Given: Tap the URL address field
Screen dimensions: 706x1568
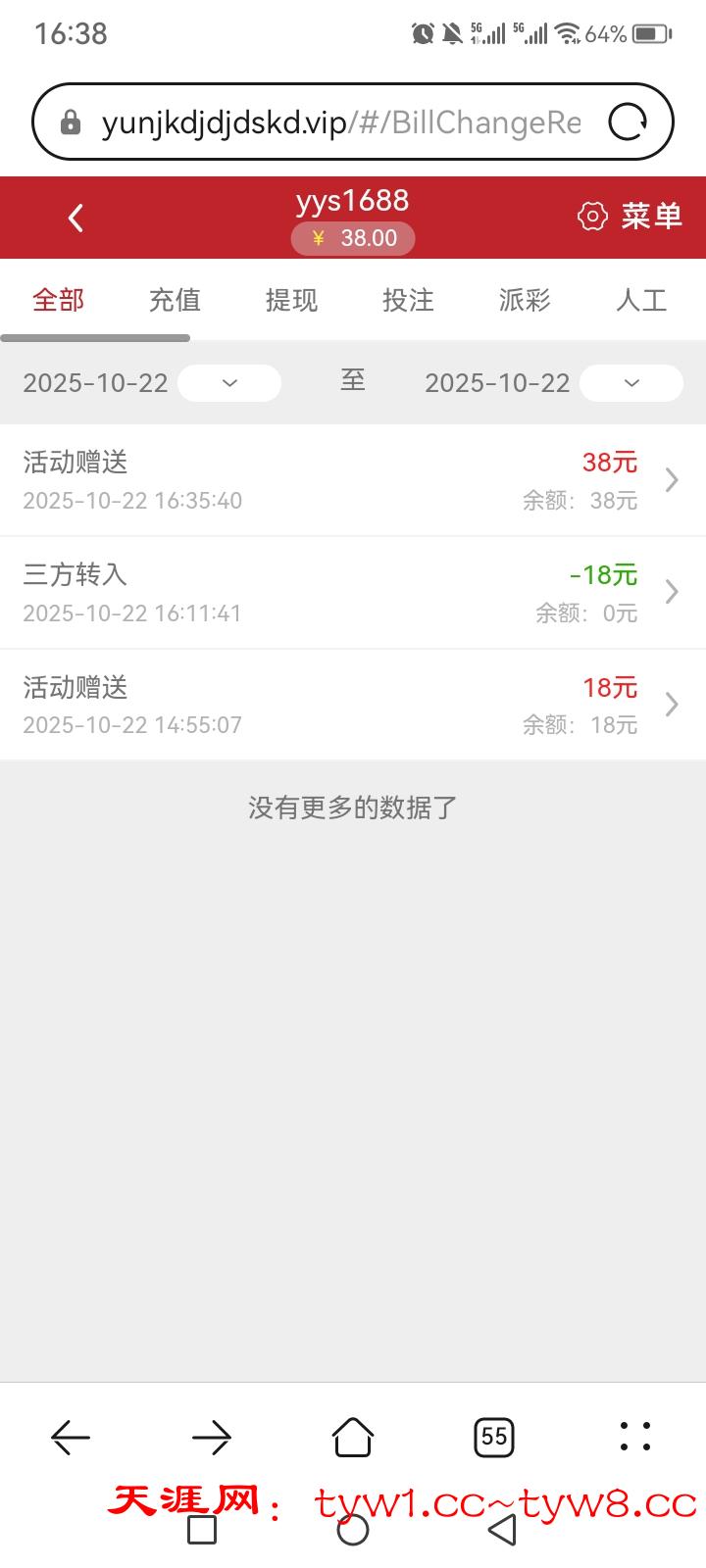Looking at the screenshot, I should (x=340, y=122).
